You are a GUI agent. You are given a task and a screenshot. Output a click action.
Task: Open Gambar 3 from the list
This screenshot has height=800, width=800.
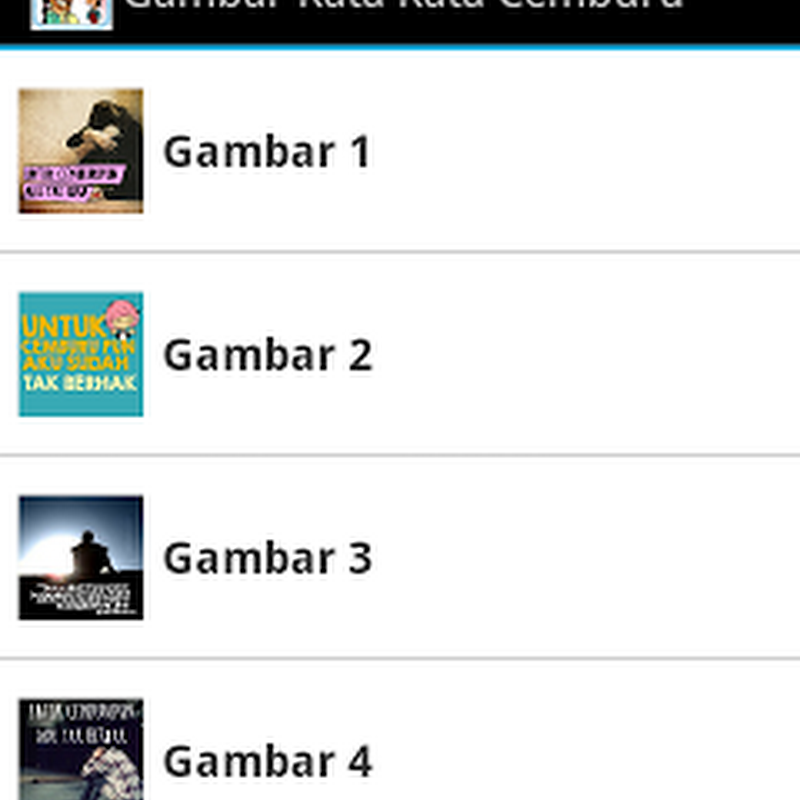(267, 558)
